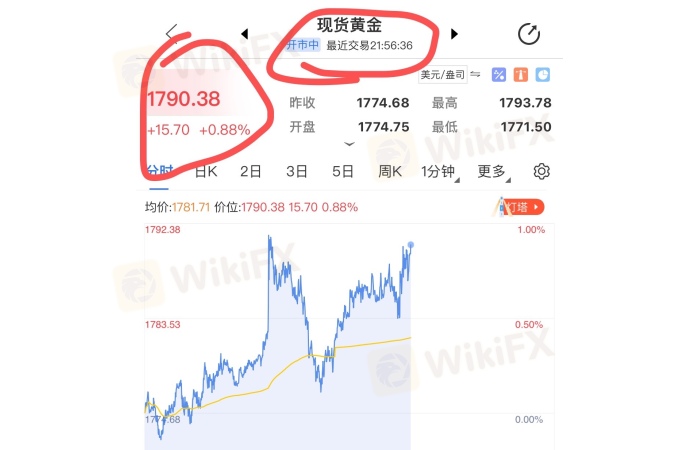This screenshot has width=700, height=450.
Task: Switch to the next instrument
Action: pos(454,34)
